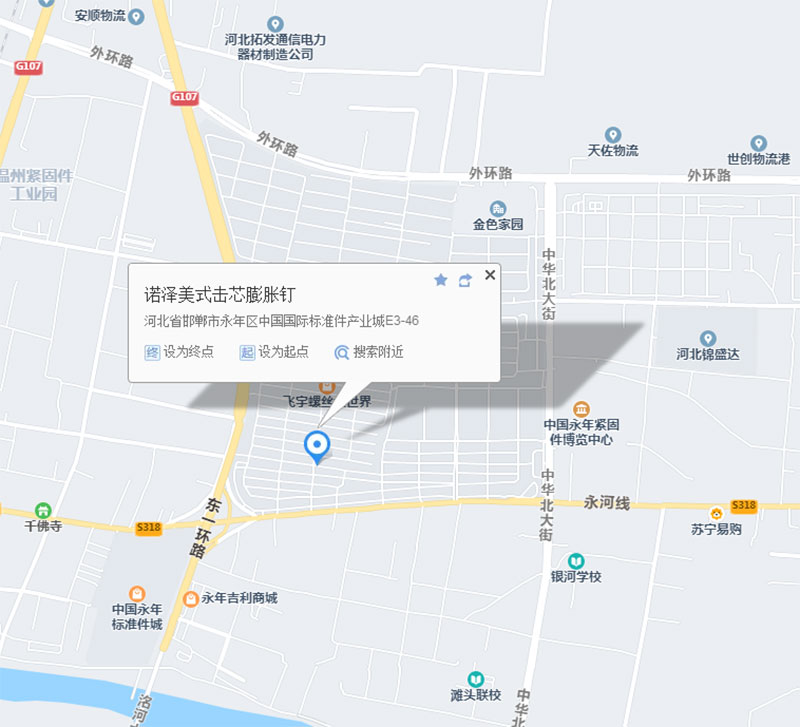The height and width of the screenshot is (727, 800).
Task: Open the 银河学校 map marker
Action: pyautogui.click(x=576, y=561)
